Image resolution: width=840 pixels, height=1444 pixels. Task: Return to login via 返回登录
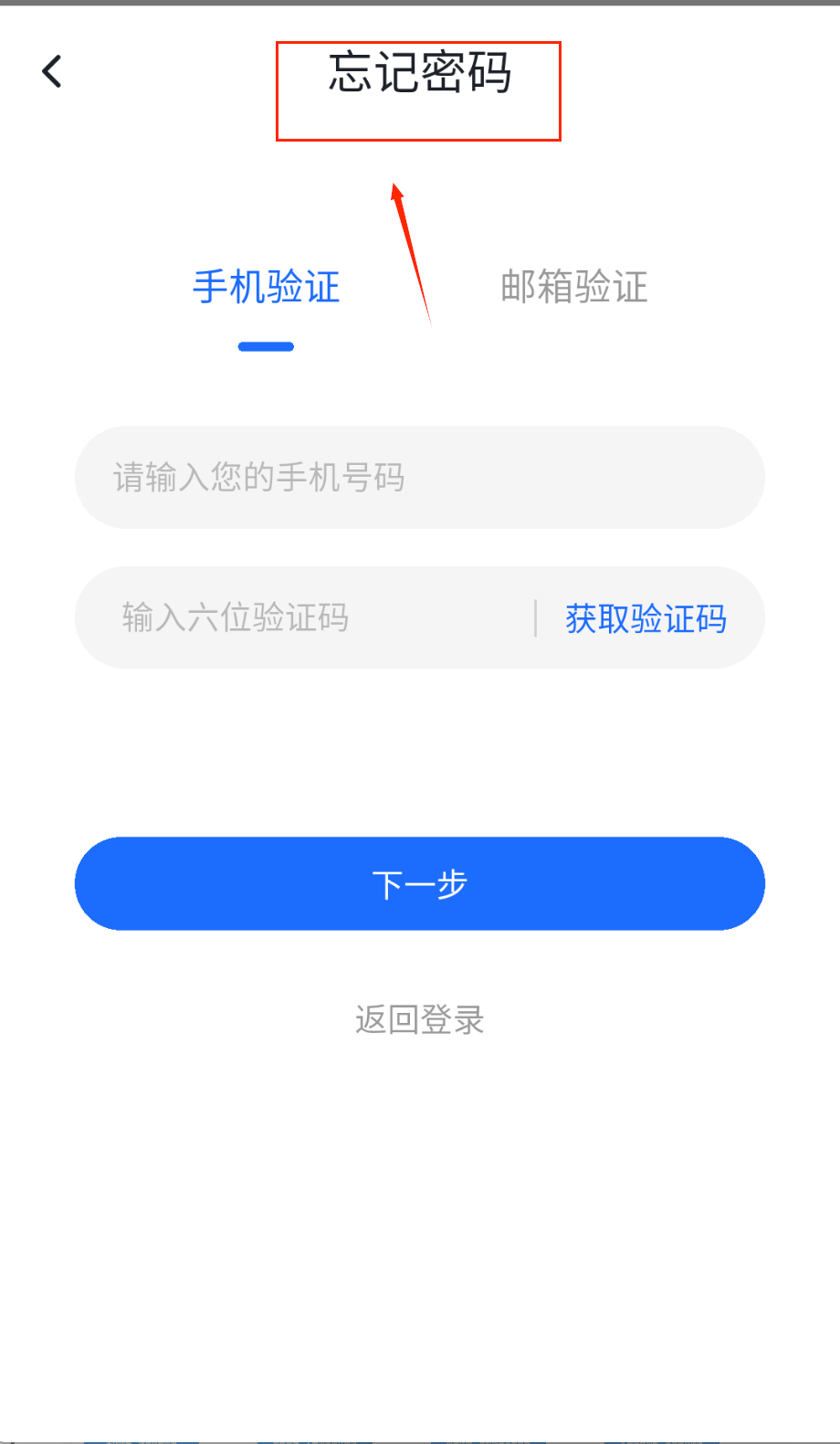419,1019
